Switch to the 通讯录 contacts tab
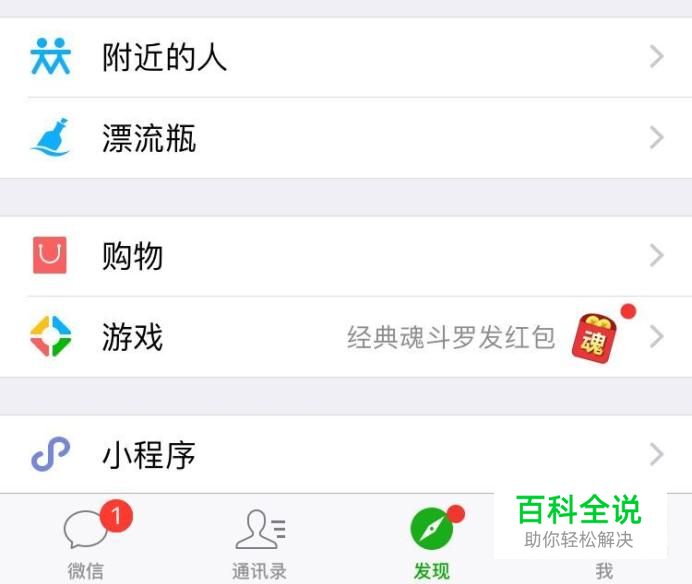This screenshot has height=584, width=692. click(259, 542)
